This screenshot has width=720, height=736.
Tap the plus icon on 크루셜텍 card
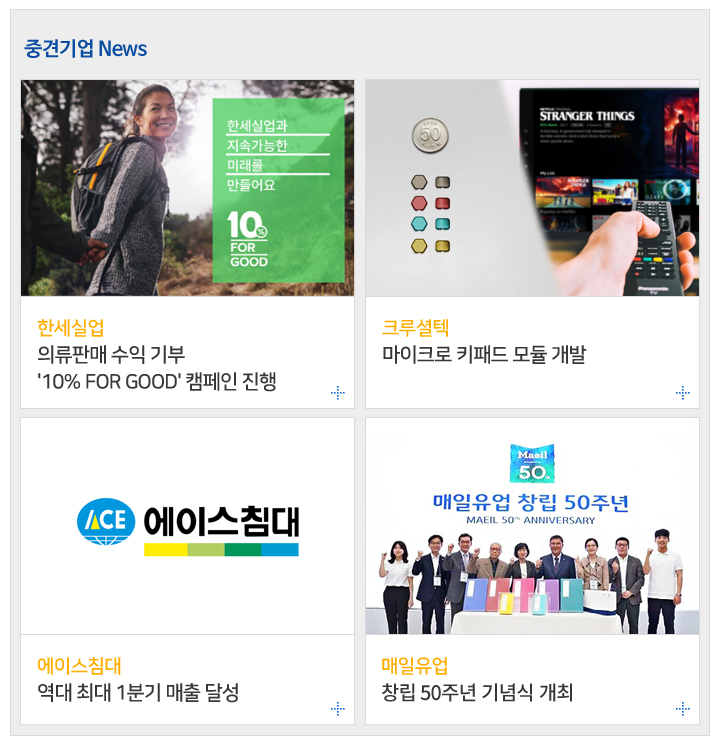(682, 393)
